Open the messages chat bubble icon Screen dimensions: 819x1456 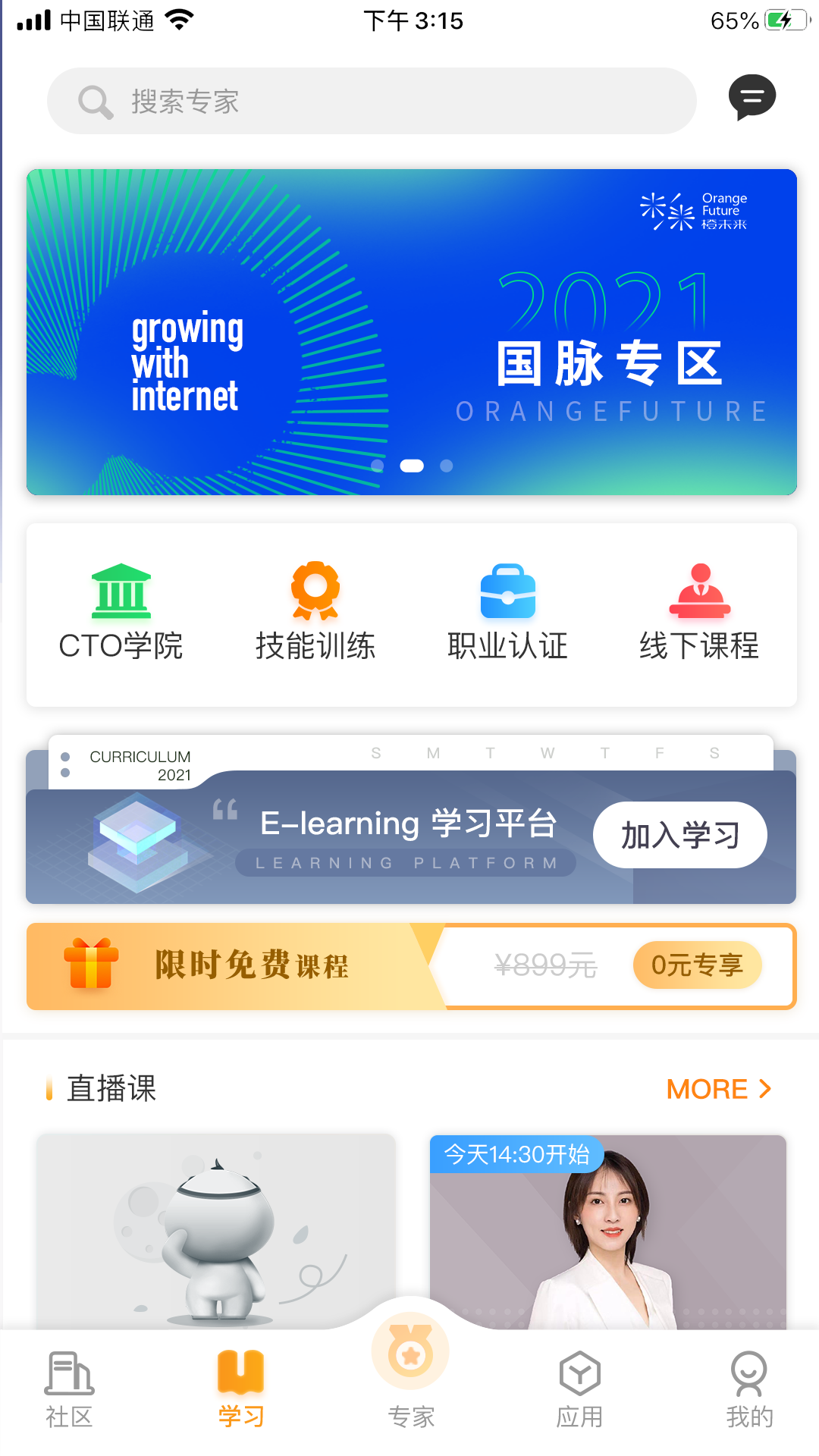[752, 98]
